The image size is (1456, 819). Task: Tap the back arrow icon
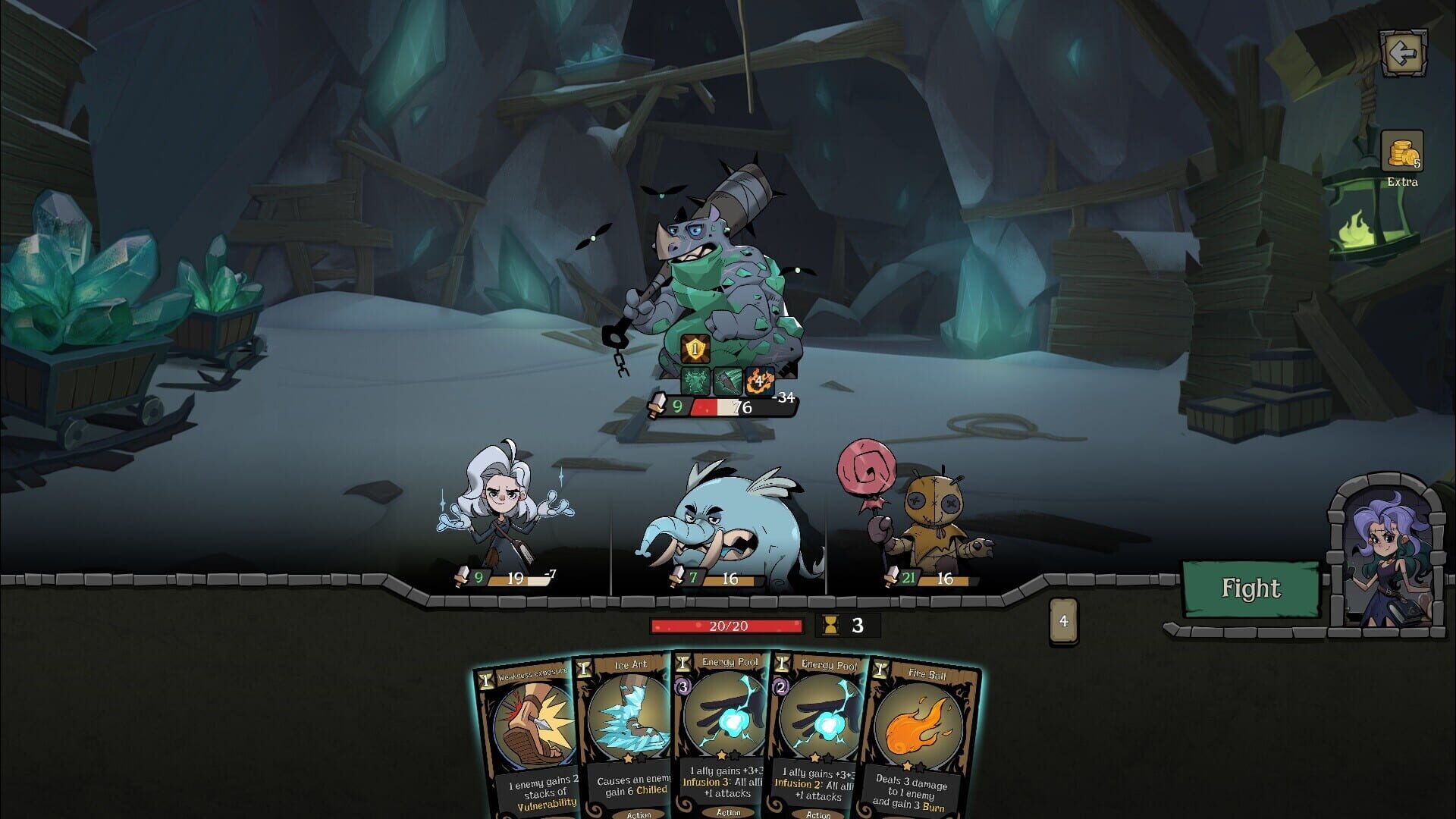pos(1403,53)
